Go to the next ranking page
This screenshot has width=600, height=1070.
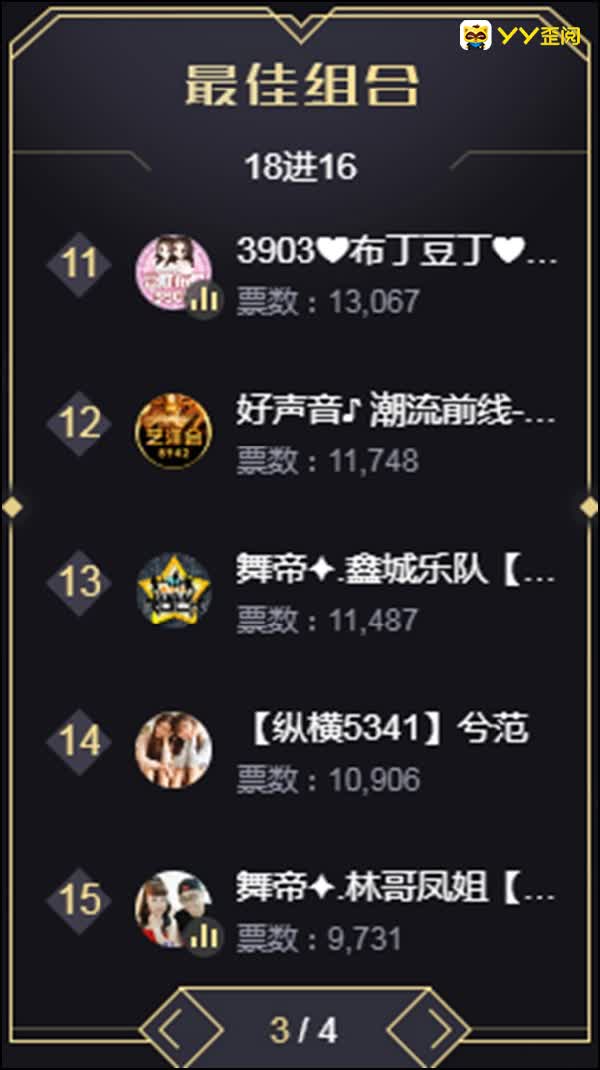429,1030
